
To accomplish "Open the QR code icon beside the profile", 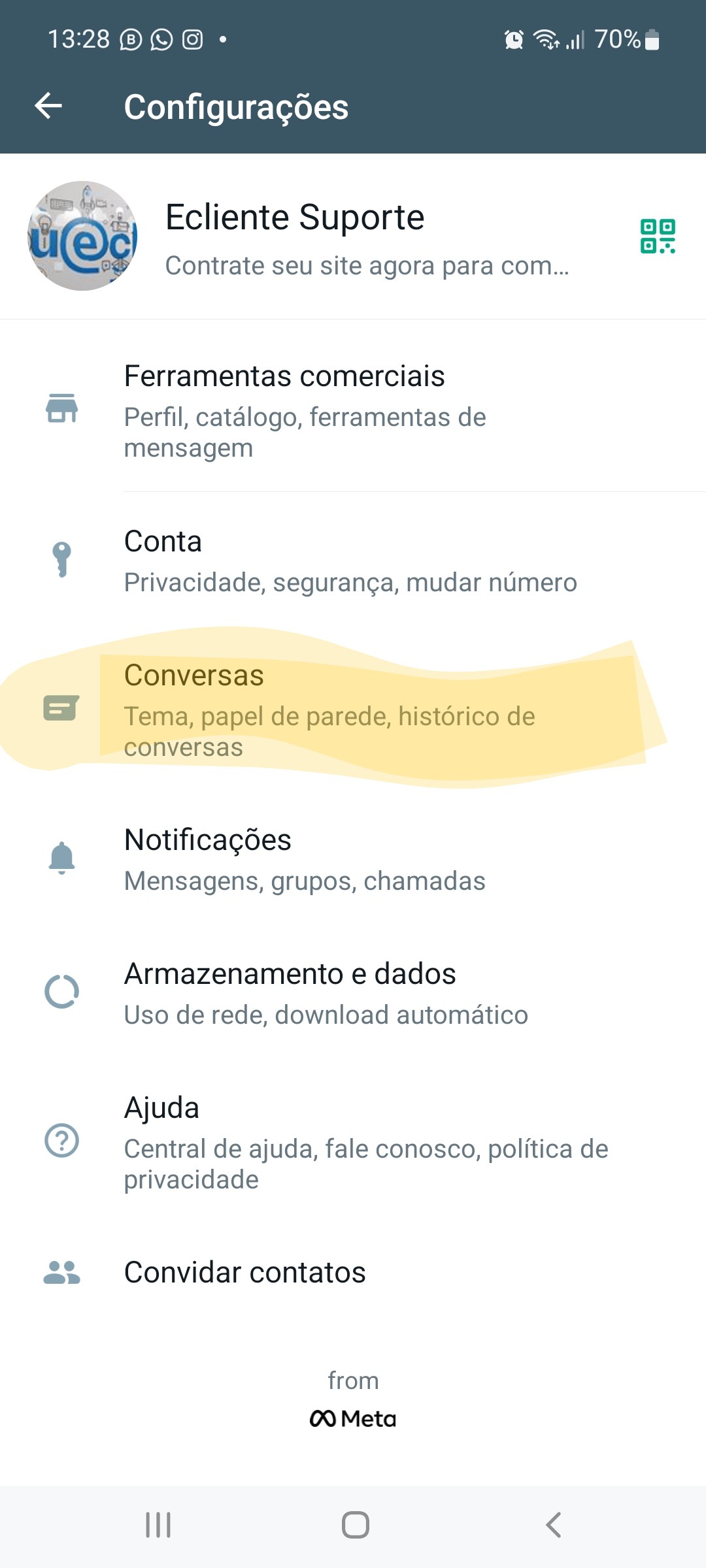I will pos(658,236).
